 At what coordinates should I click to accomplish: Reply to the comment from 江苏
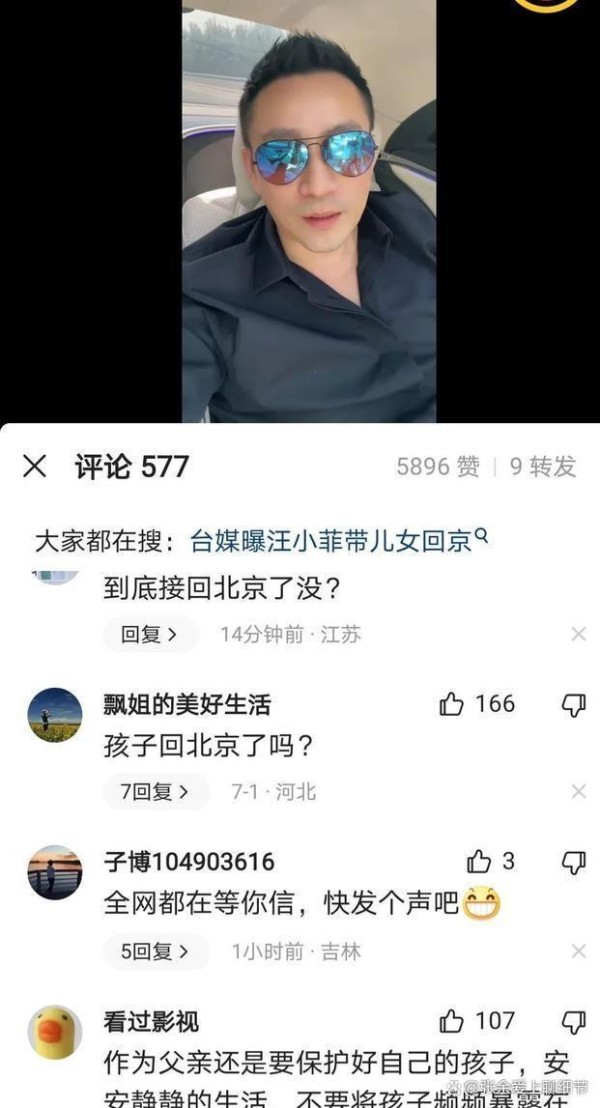[x=149, y=634]
